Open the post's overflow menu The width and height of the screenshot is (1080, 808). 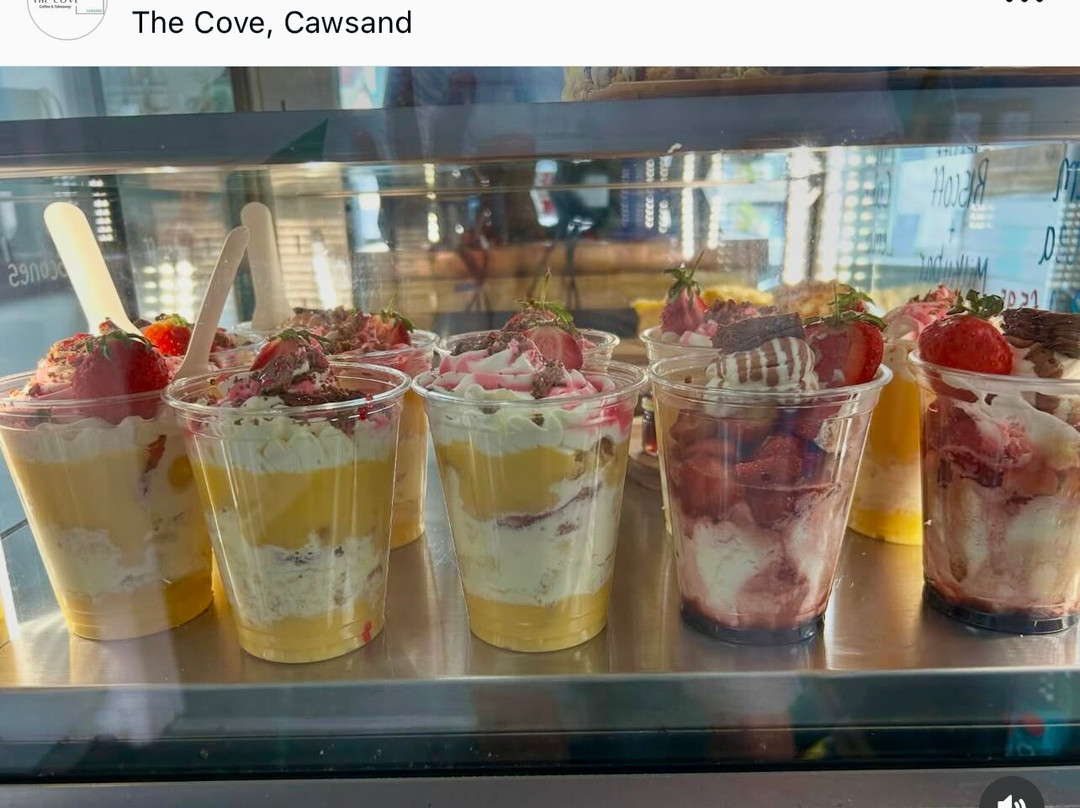click(x=1025, y=1)
